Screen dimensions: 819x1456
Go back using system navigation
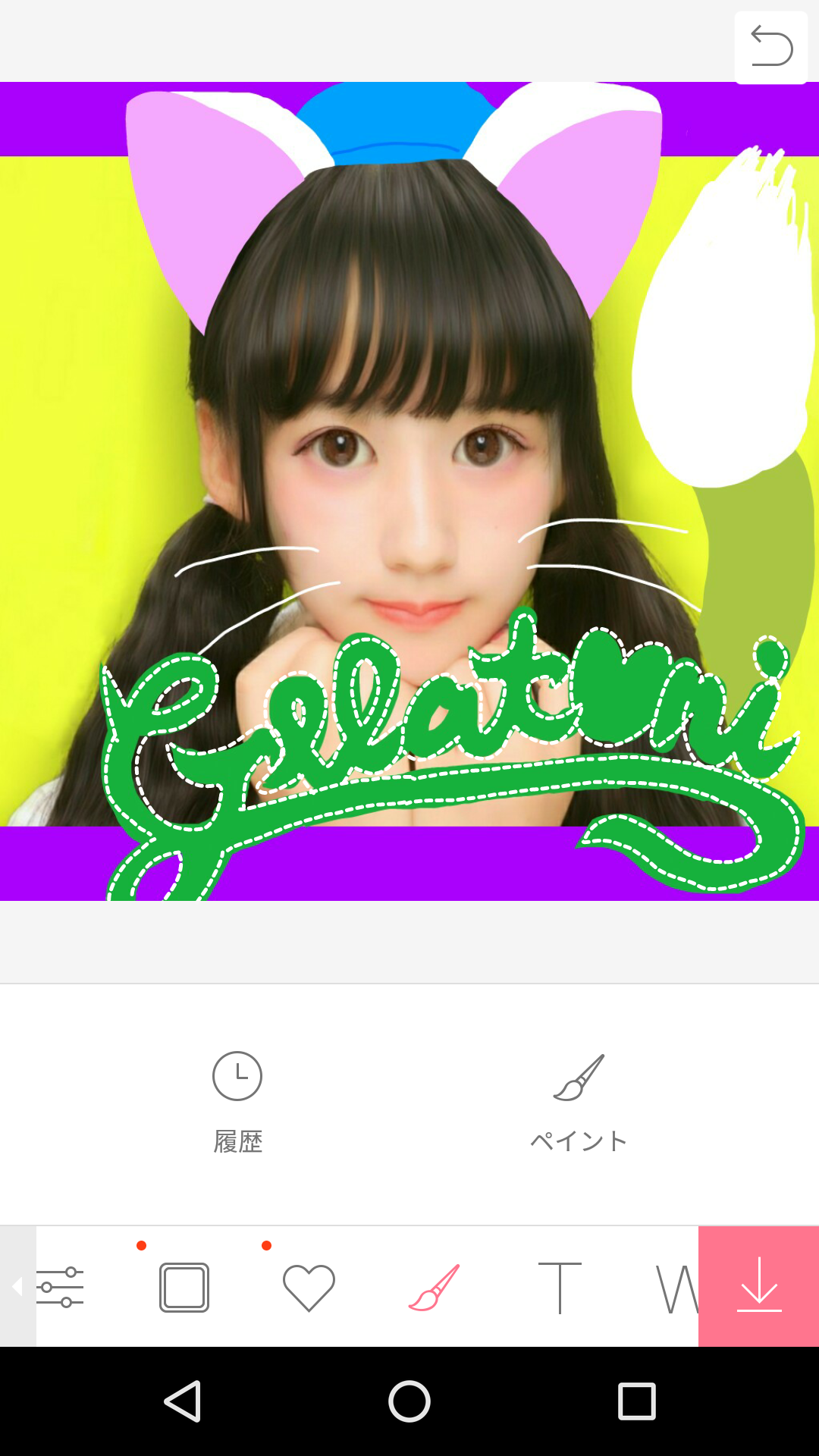pos(183,1401)
